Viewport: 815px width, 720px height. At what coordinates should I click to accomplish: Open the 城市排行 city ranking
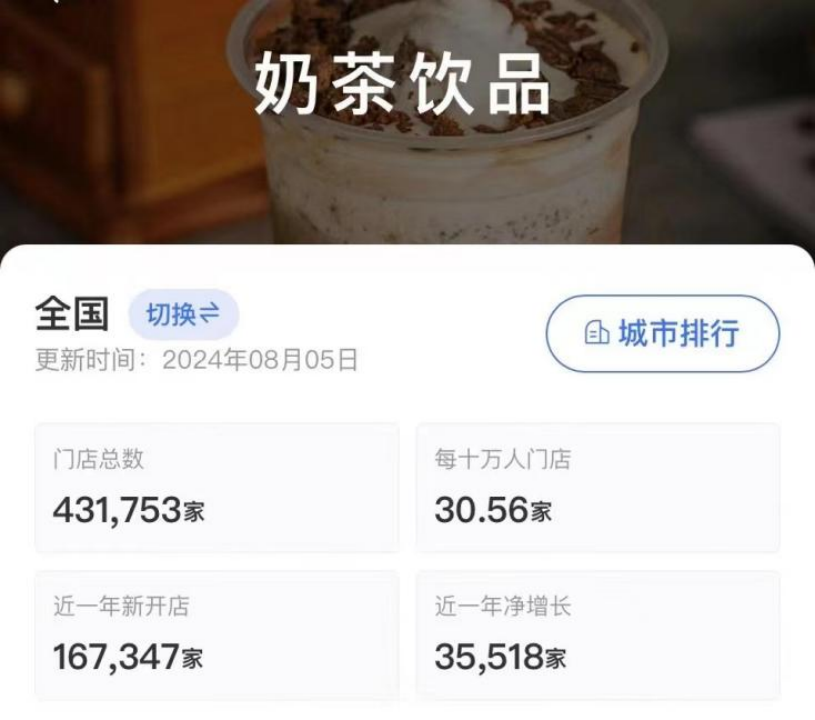point(662,334)
